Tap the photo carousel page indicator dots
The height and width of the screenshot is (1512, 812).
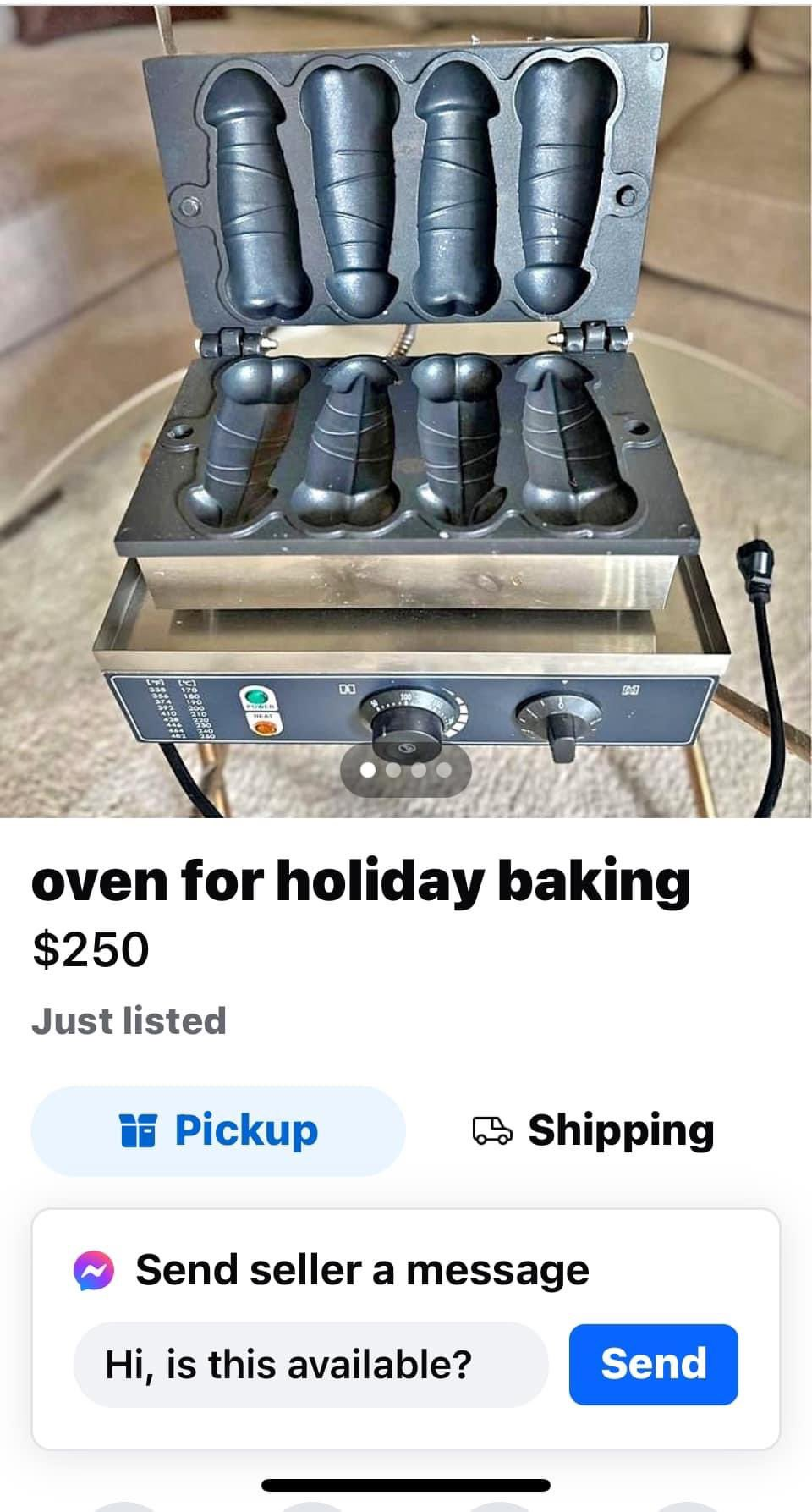click(x=406, y=771)
